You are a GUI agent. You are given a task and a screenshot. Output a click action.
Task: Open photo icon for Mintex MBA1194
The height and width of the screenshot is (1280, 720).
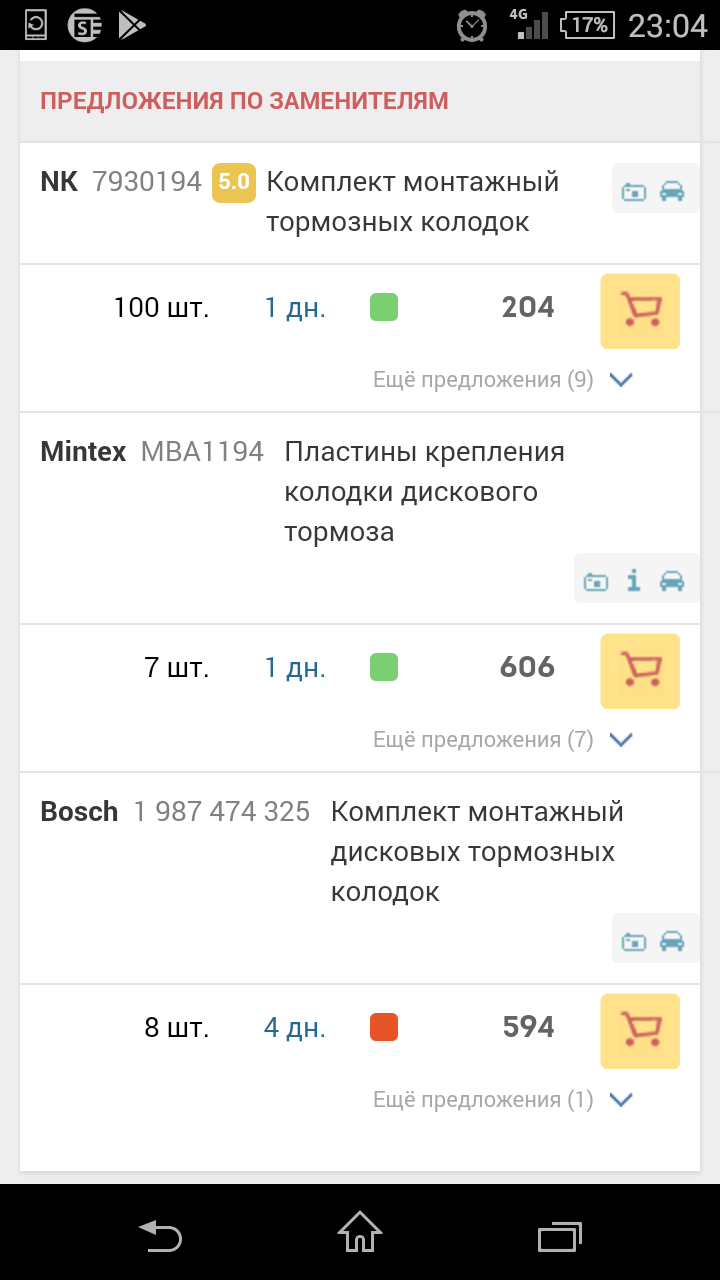596,580
